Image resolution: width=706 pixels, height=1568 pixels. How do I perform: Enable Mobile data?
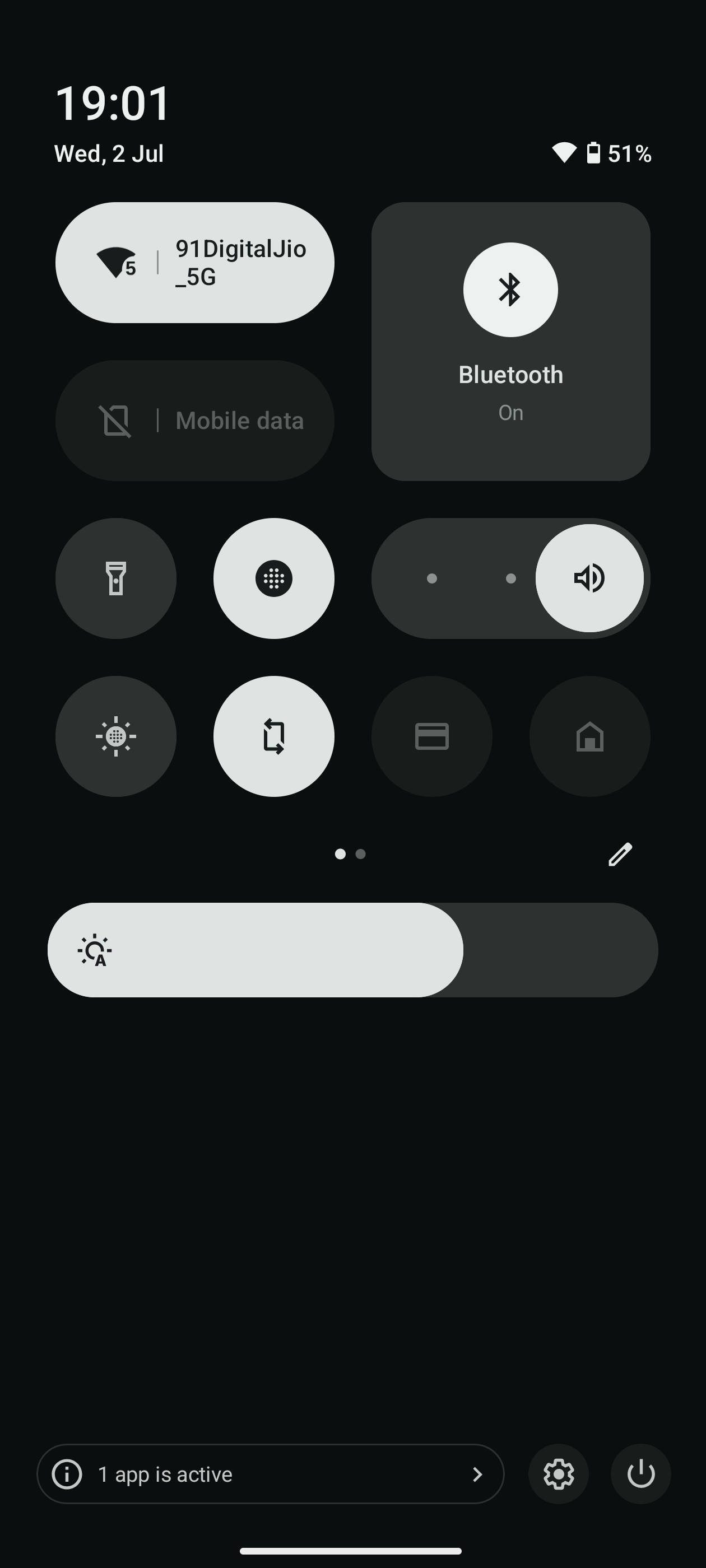[194, 420]
